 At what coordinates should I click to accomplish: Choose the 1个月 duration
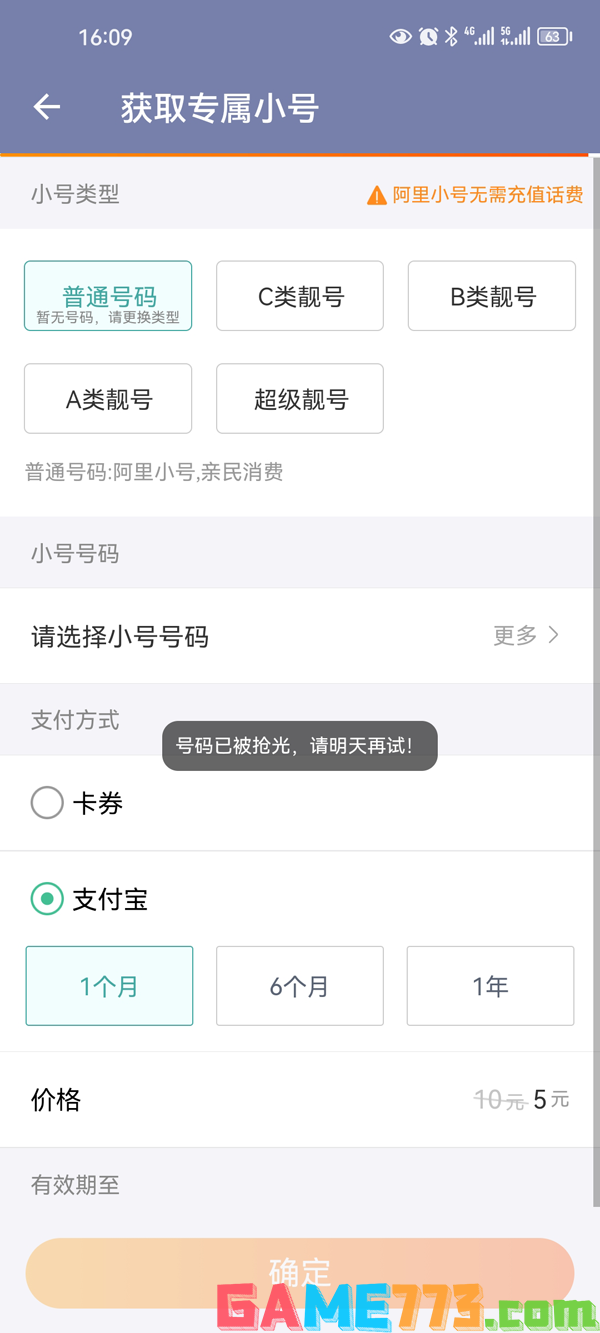click(109, 986)
